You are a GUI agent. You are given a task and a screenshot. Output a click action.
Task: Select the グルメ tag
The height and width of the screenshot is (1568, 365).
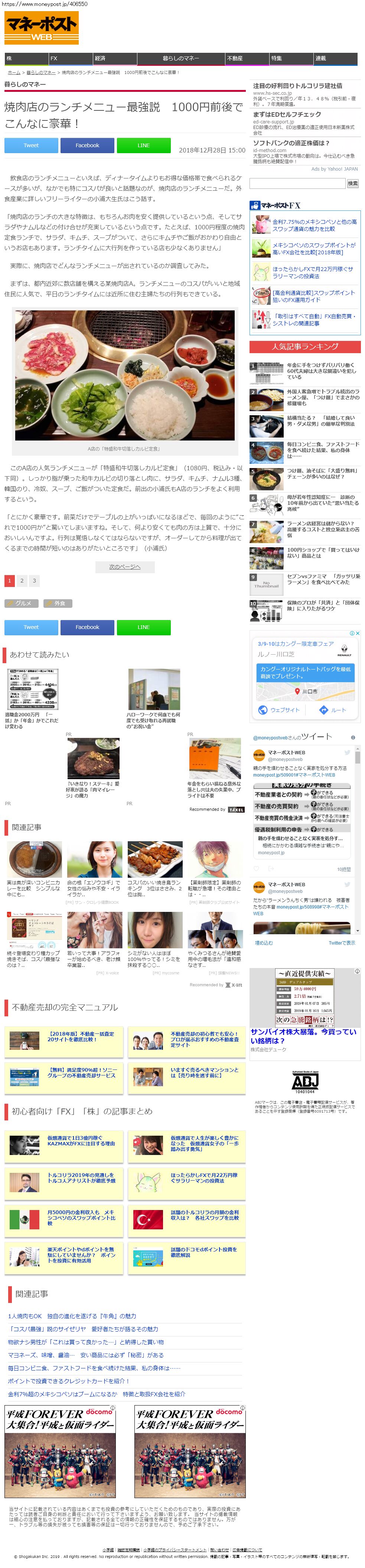22,603
